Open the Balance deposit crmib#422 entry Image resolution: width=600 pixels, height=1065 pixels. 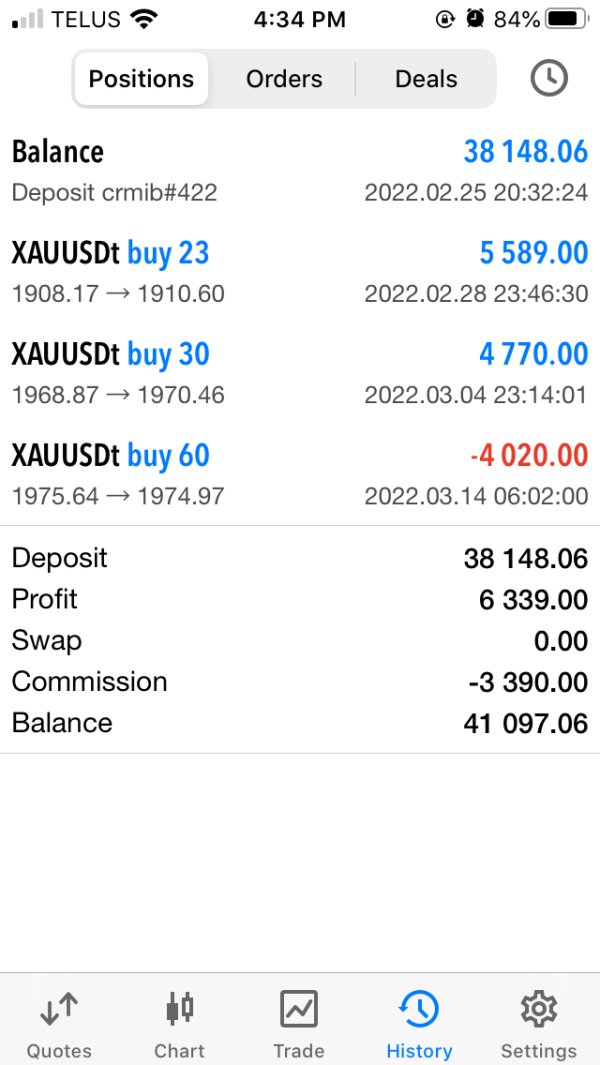coord(300,171)
